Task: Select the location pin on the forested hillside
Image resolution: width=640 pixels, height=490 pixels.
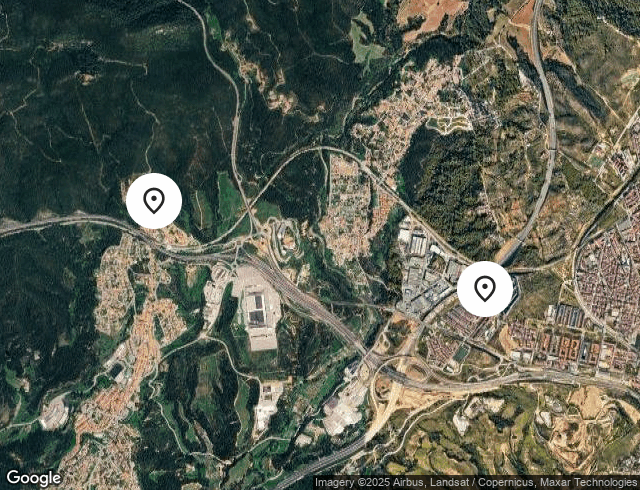Action: click(x=154, y=200)
